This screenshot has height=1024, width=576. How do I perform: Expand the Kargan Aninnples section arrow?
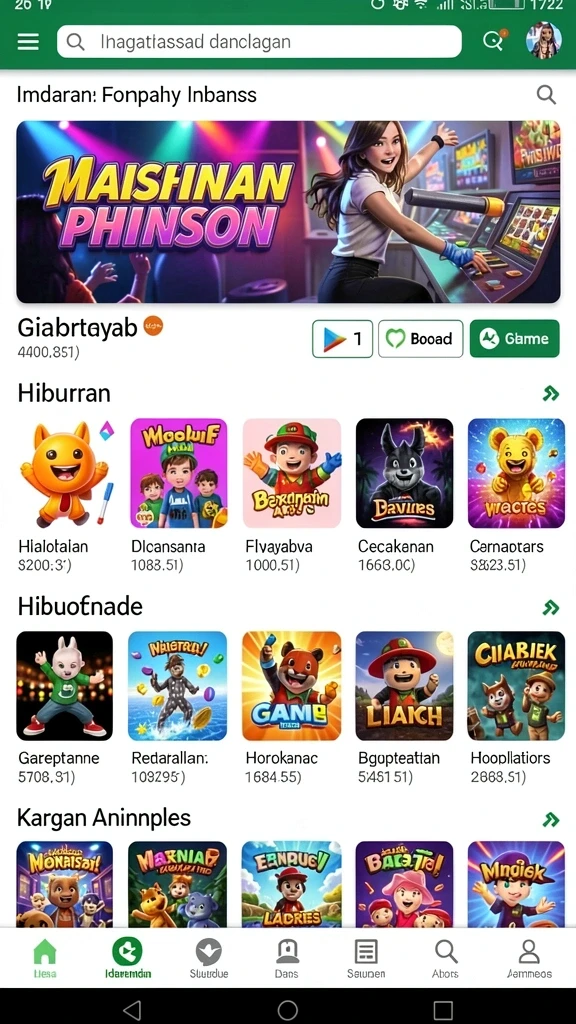pos(551,820)
